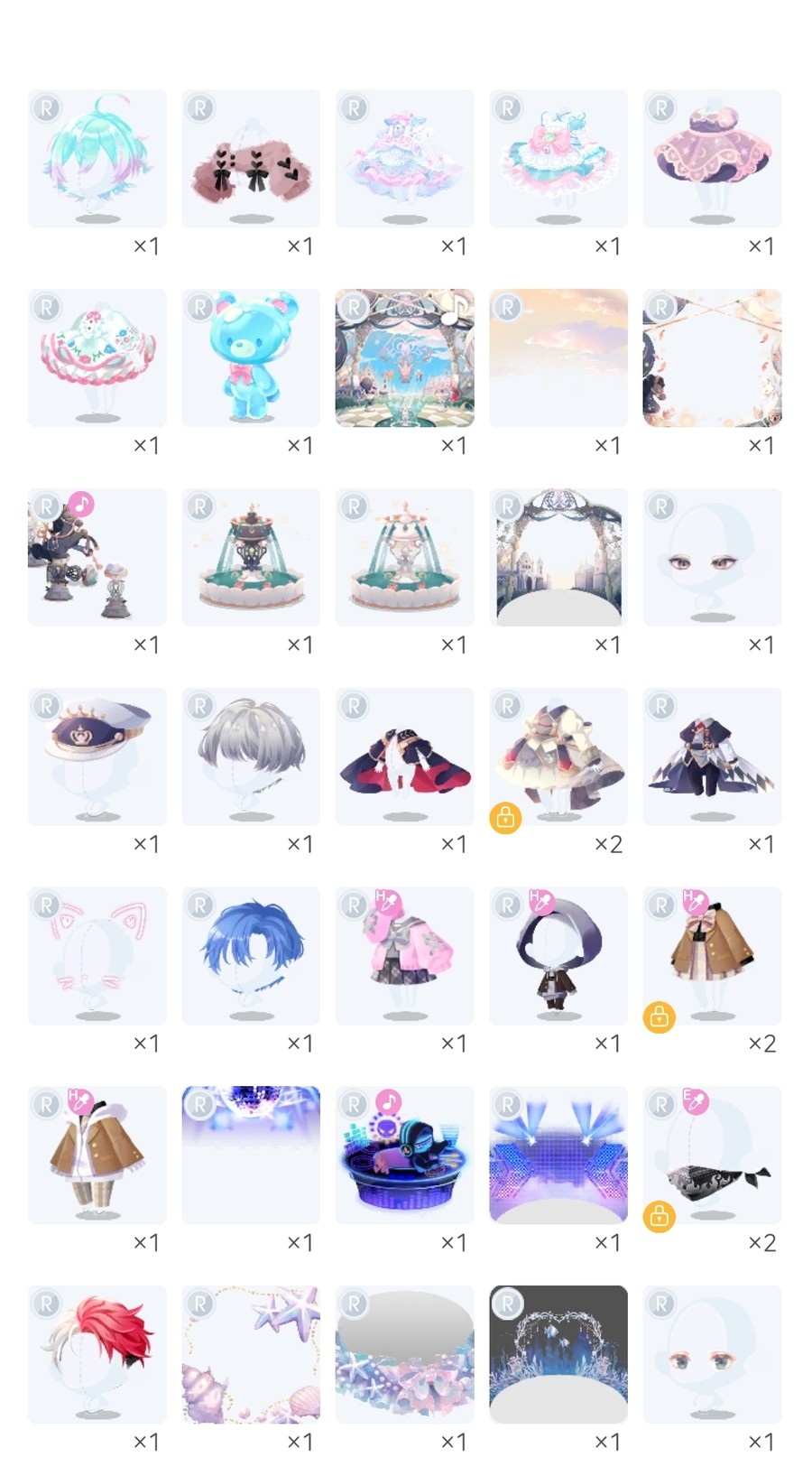Open the castle archway background item
Viewport: 812px width, 1457px height.
(x=558, y=557)
